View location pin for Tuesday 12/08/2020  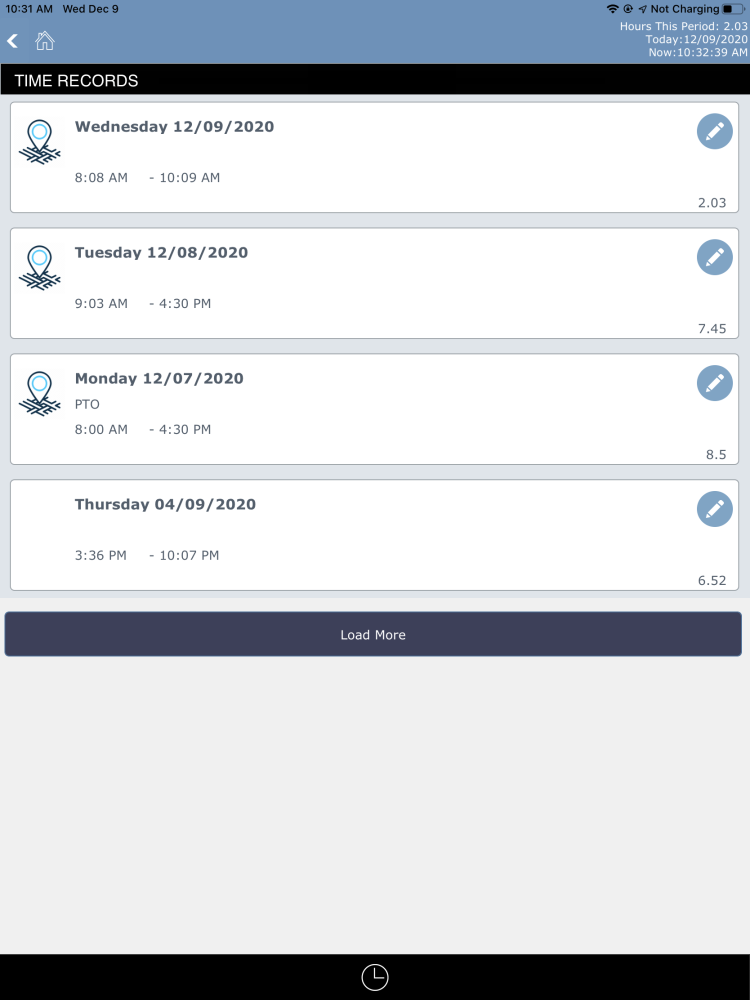[x=39, y=267]
